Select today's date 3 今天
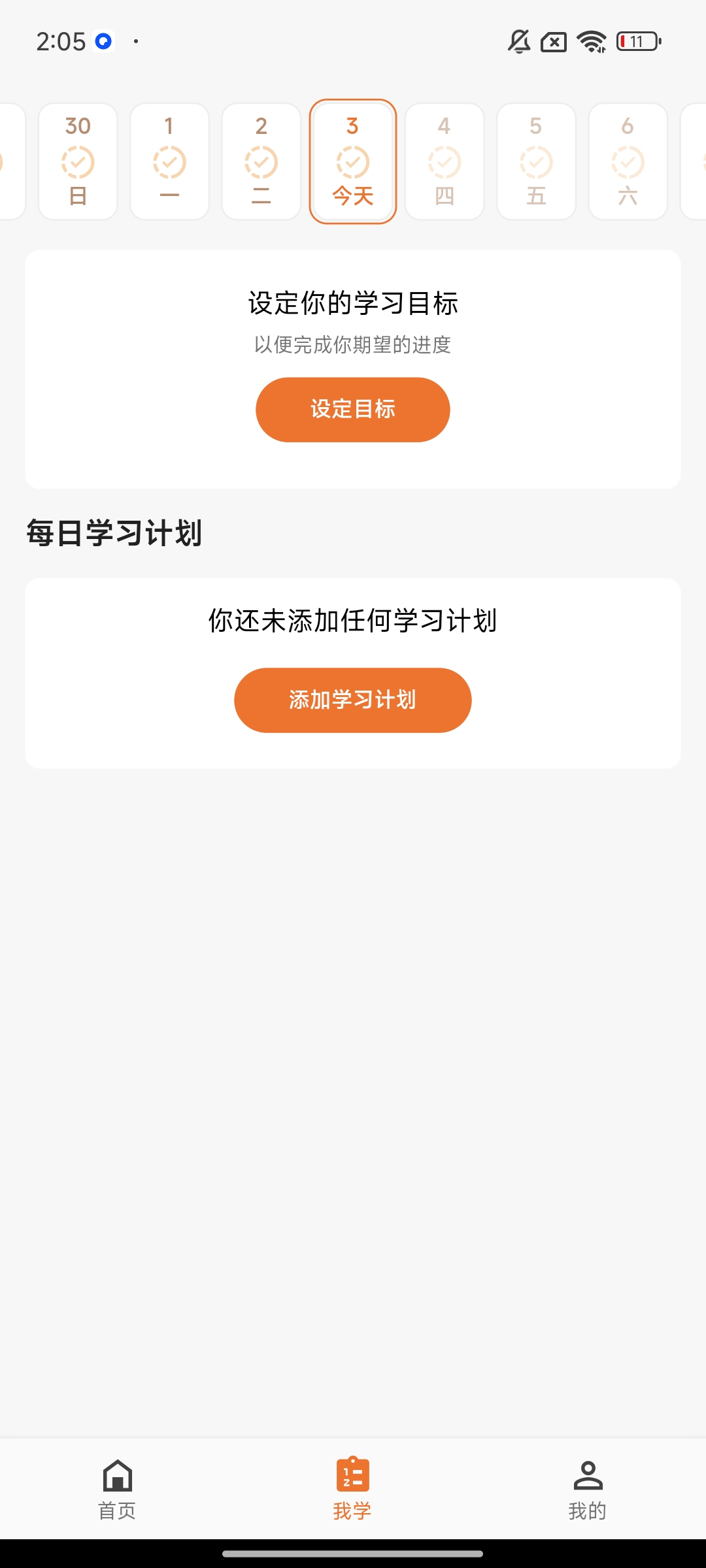 [x=353, y=161]
